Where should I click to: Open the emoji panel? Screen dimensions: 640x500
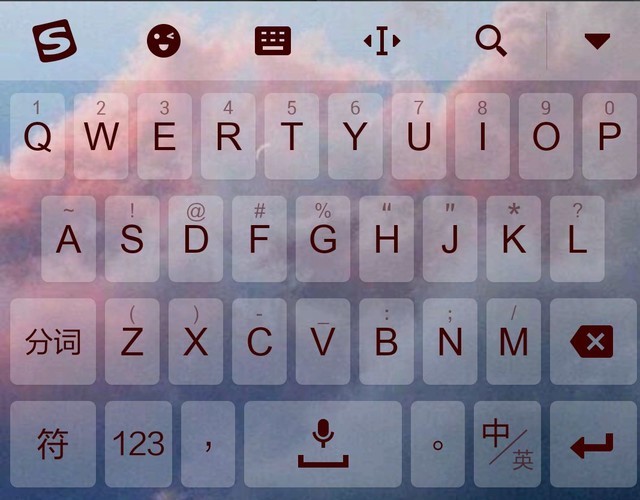[x=164, y=41]
